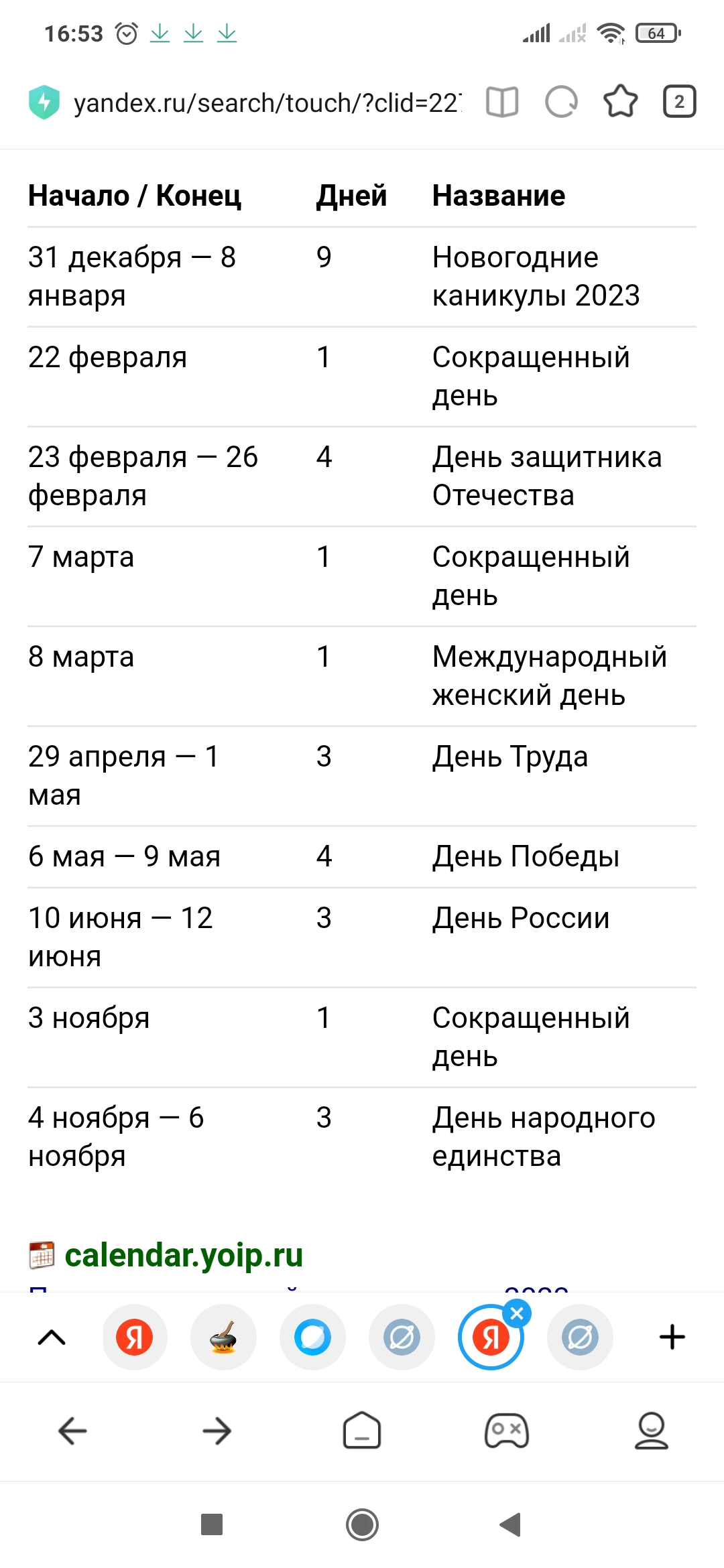This screenshot has height=1568, width=724.
Task: Open the tab switcher showing 2 tabs
Action: pyautogui.click(x=679, y=103)
